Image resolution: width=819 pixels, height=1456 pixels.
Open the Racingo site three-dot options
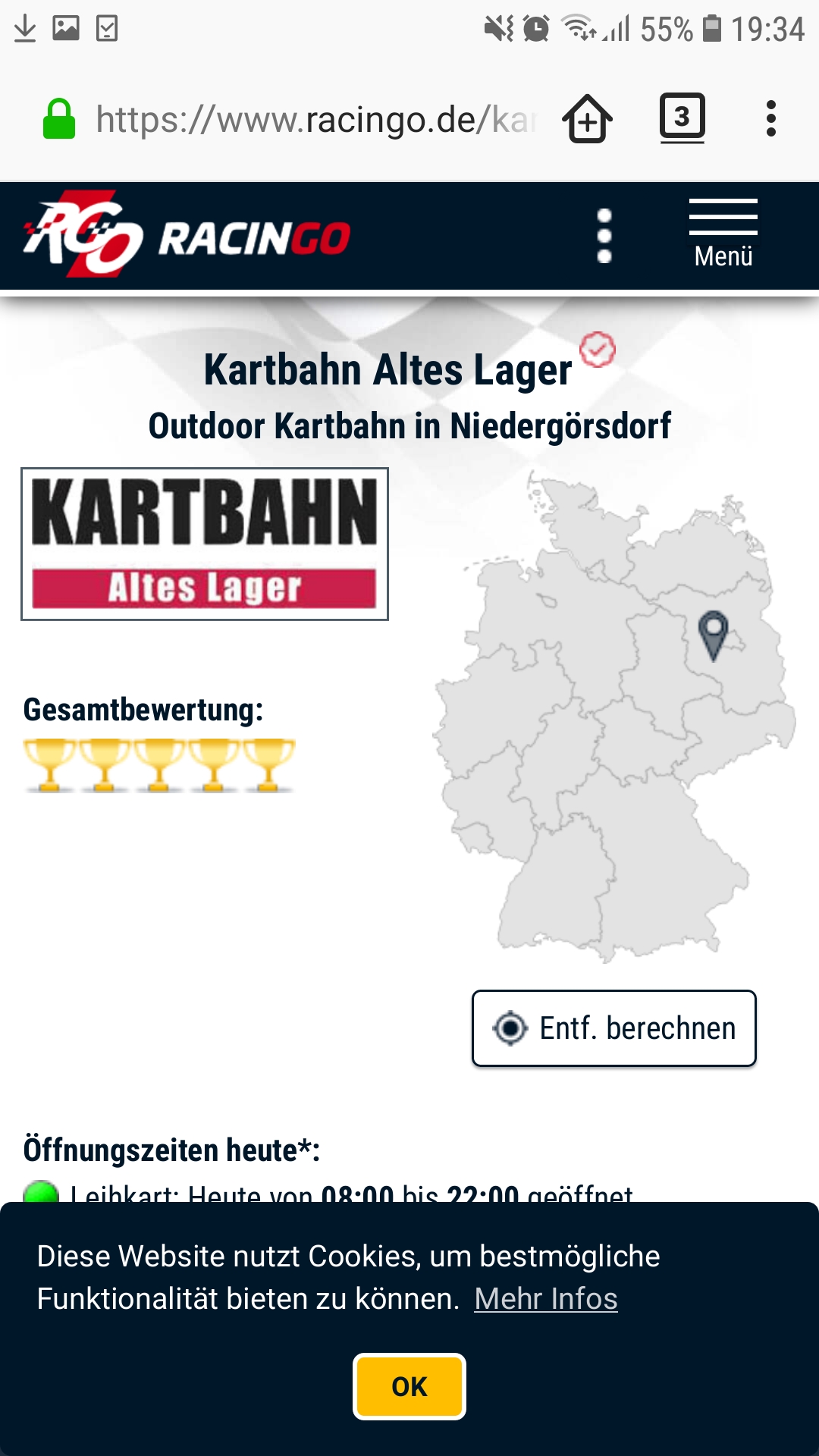[604, 236]
